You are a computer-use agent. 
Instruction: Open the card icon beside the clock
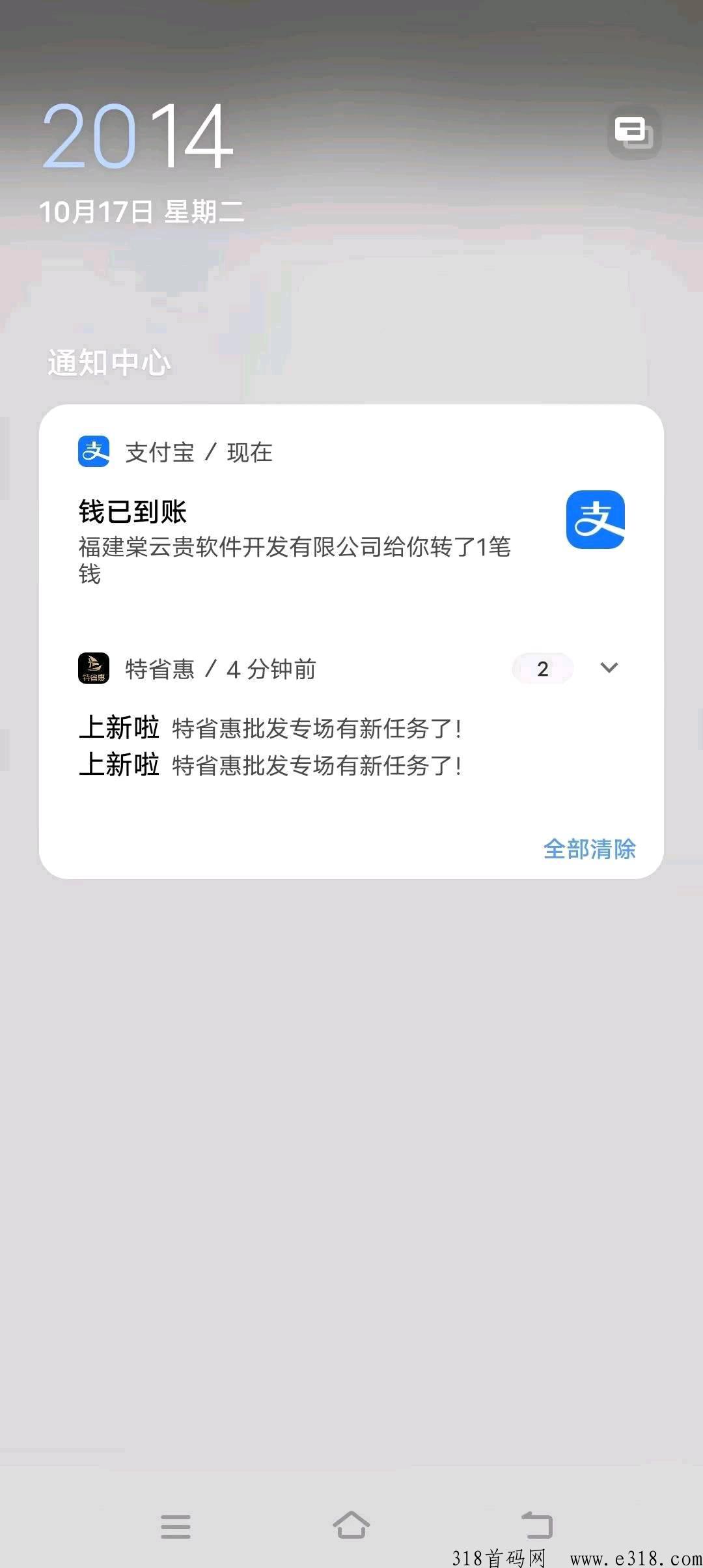[634, 132]
